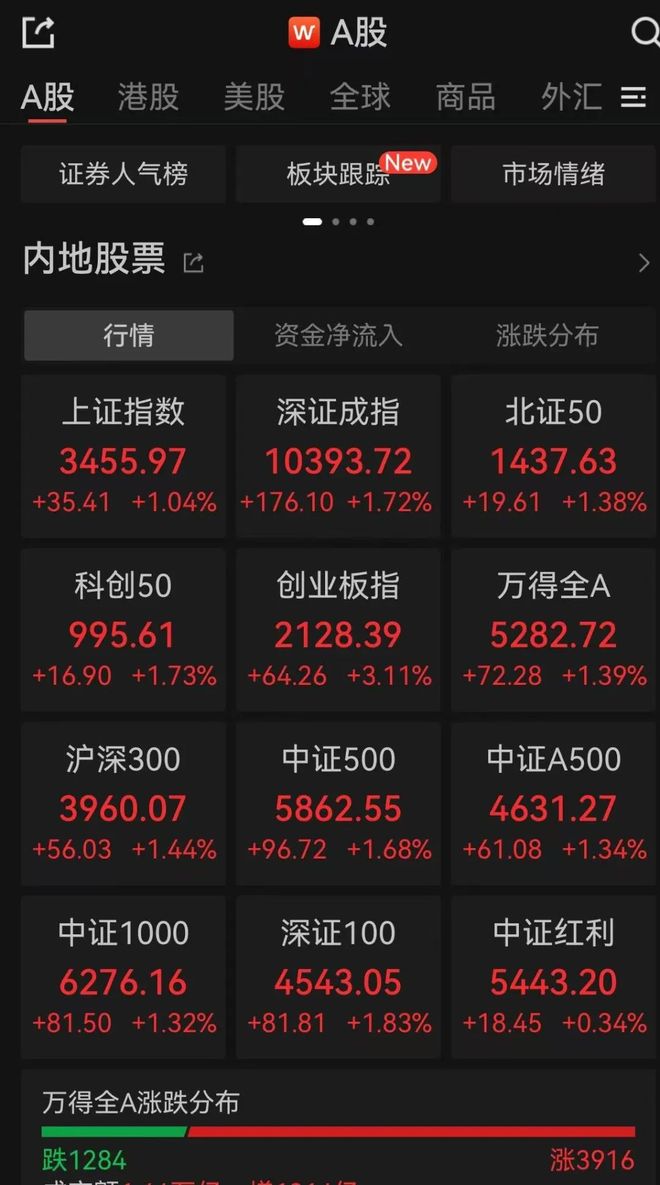Switch to the 美股 tab
Image resolution: width=660 pixels, height=1185 pixels.
click(254, 97)
